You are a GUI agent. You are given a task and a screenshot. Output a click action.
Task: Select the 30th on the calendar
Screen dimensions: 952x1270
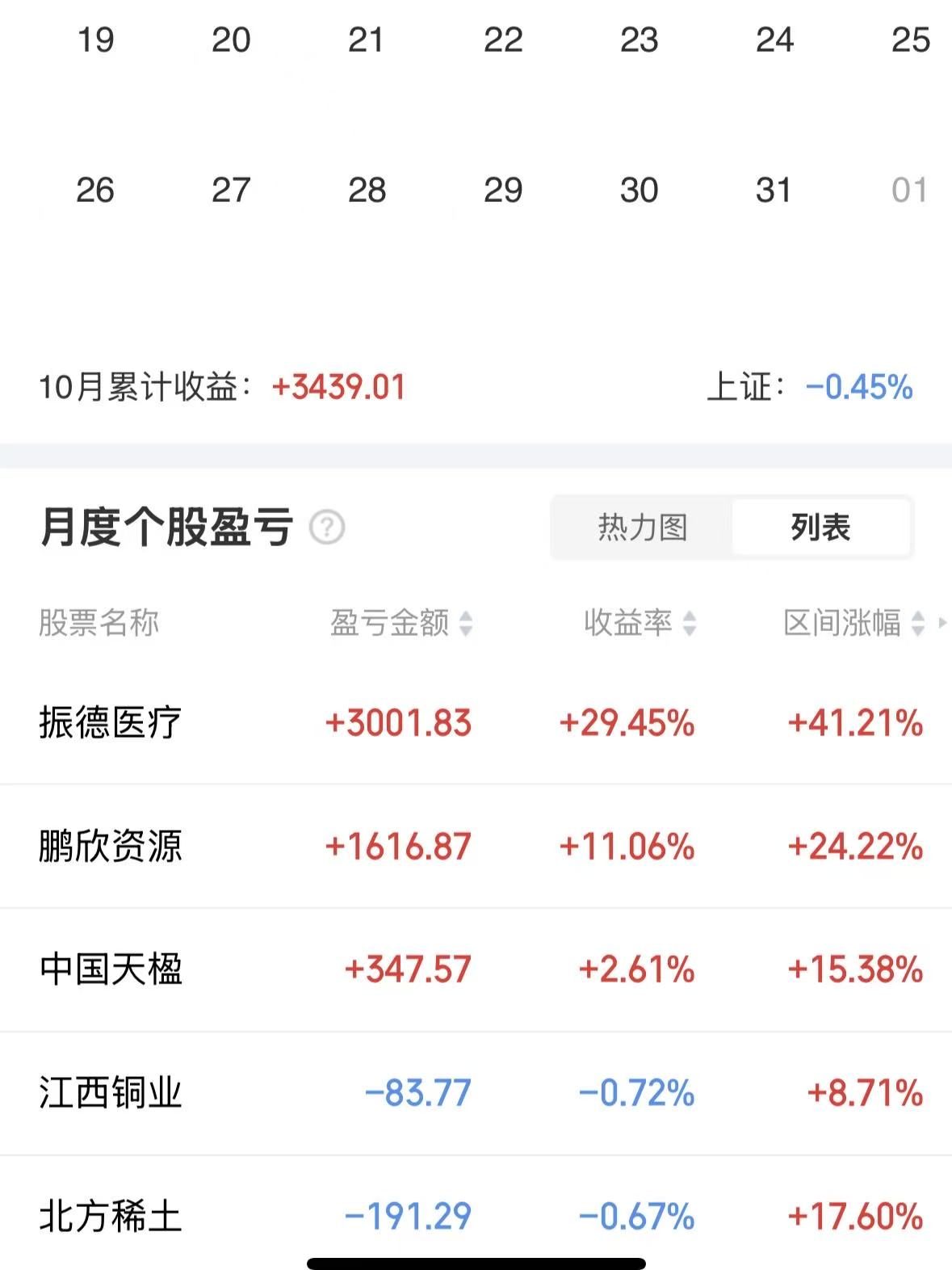tap(639, 191)
